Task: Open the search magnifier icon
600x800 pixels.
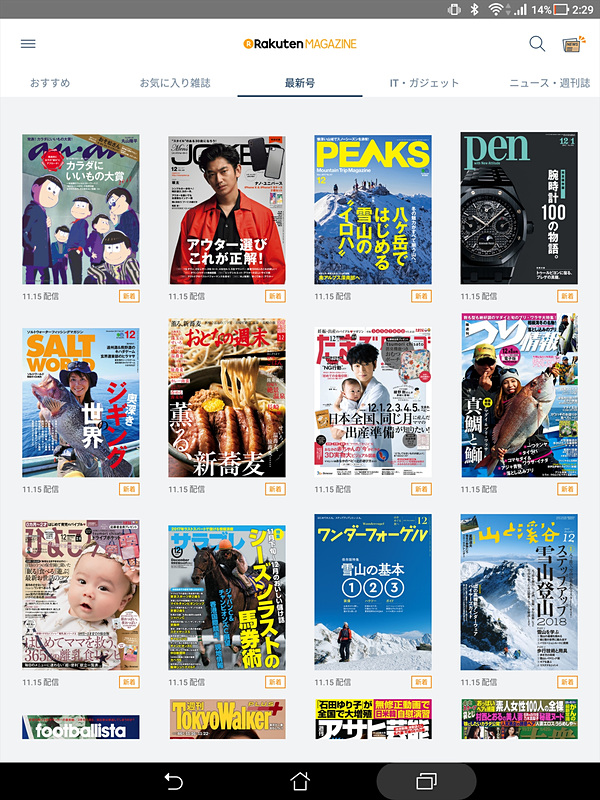Action: (537, 44)
